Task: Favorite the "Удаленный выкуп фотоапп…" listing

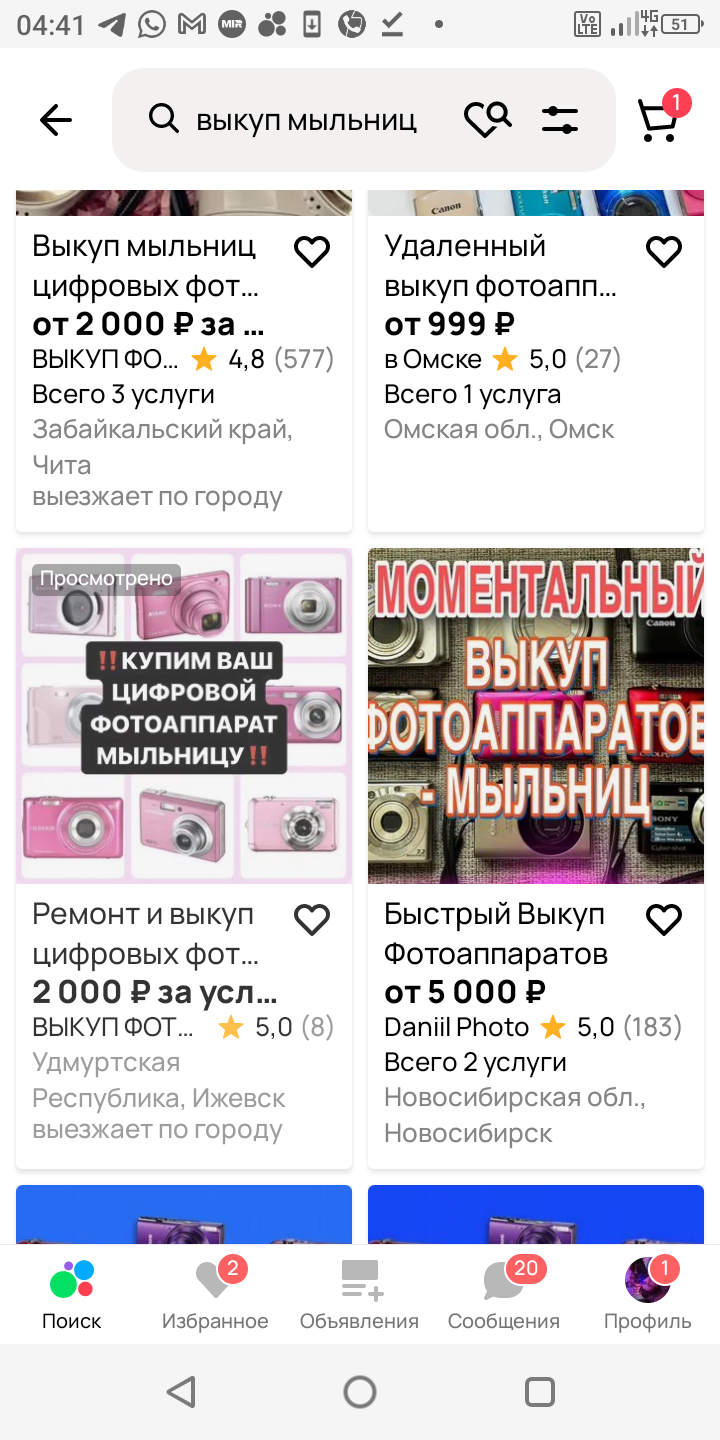Action: (x=664, y=252)
